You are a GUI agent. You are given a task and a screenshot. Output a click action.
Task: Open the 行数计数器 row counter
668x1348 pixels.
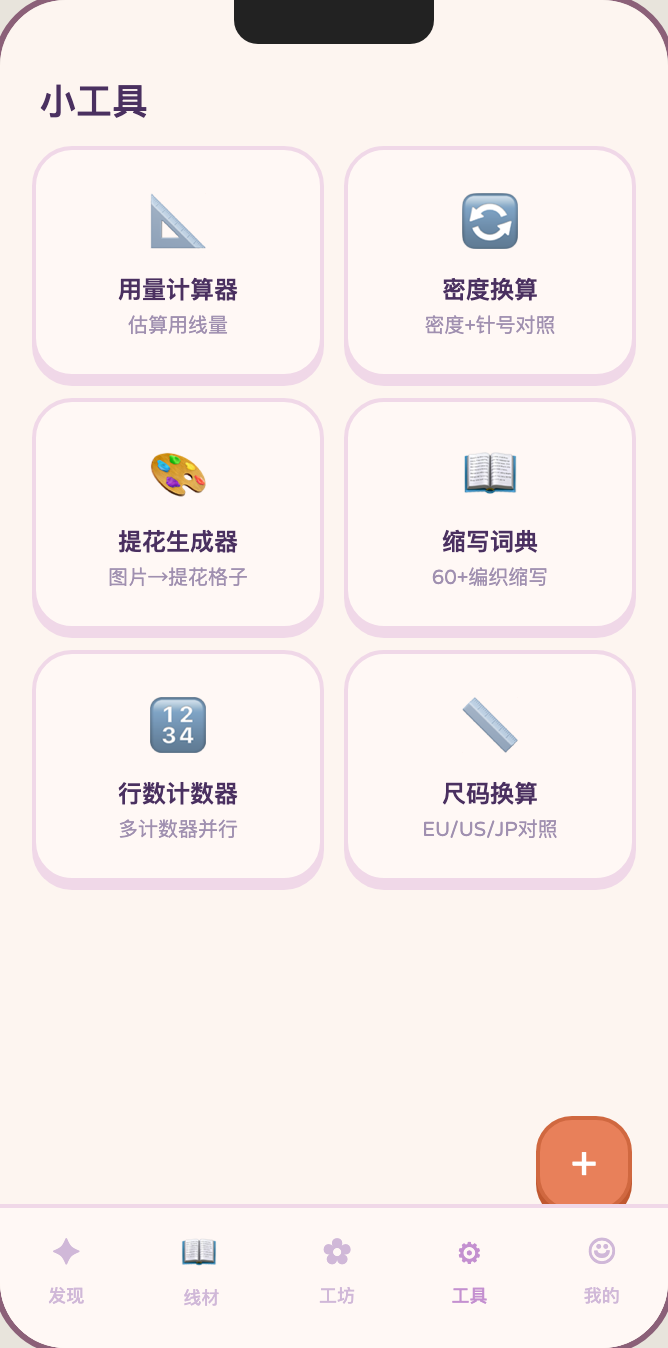(178, 766)
